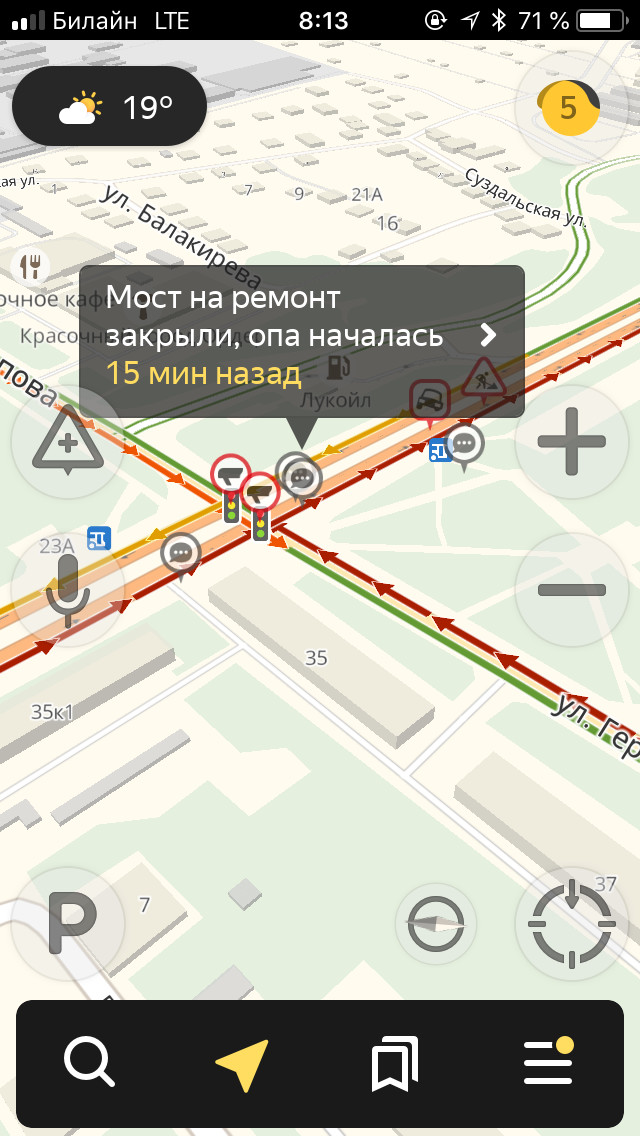Reset map orientation with compass
Viewport: 640px width, 1136px height.
point(436,924)
